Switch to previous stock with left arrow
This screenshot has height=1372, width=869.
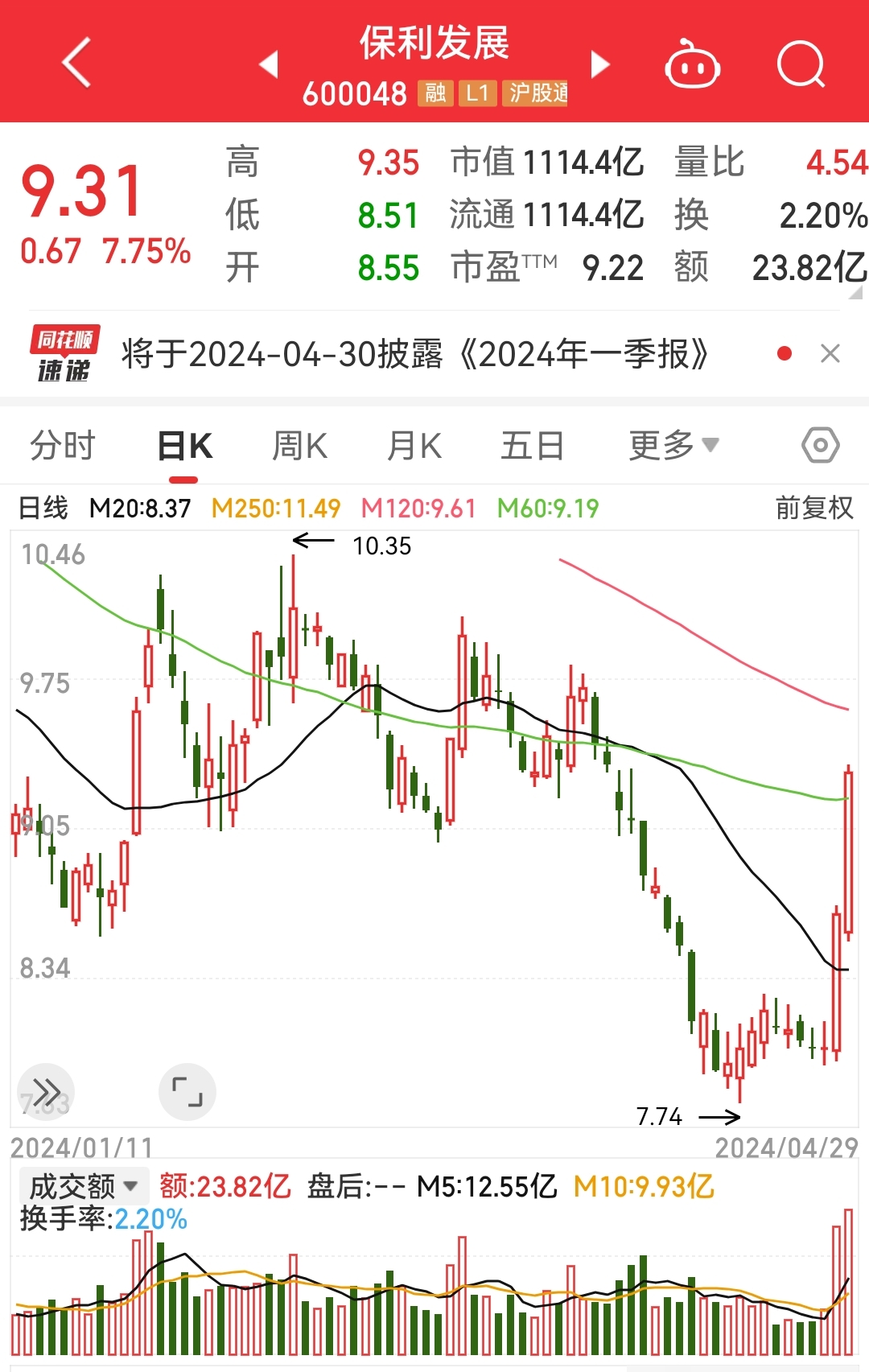point(268,64)
